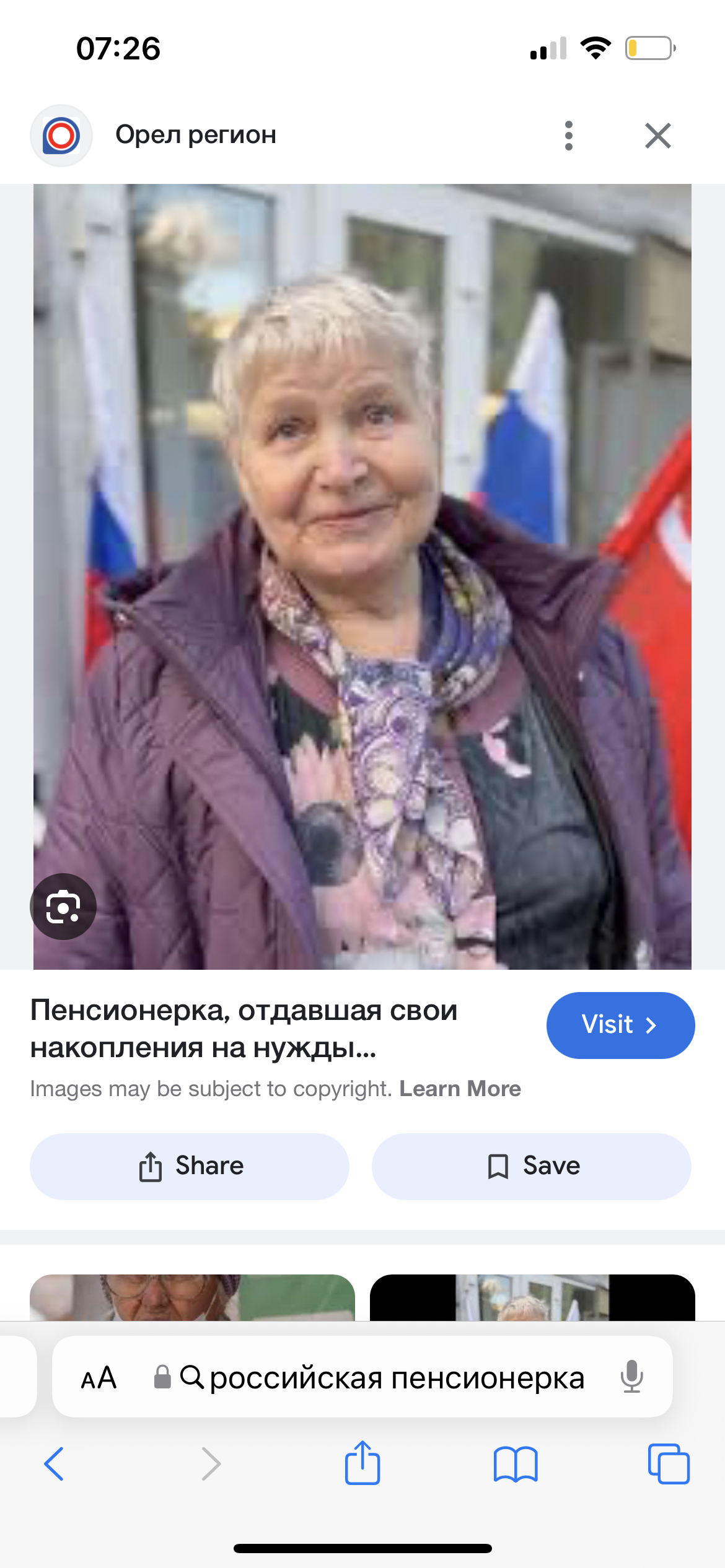
Task: Open the related image of woman with glasses
Action: click(192, 1297)
